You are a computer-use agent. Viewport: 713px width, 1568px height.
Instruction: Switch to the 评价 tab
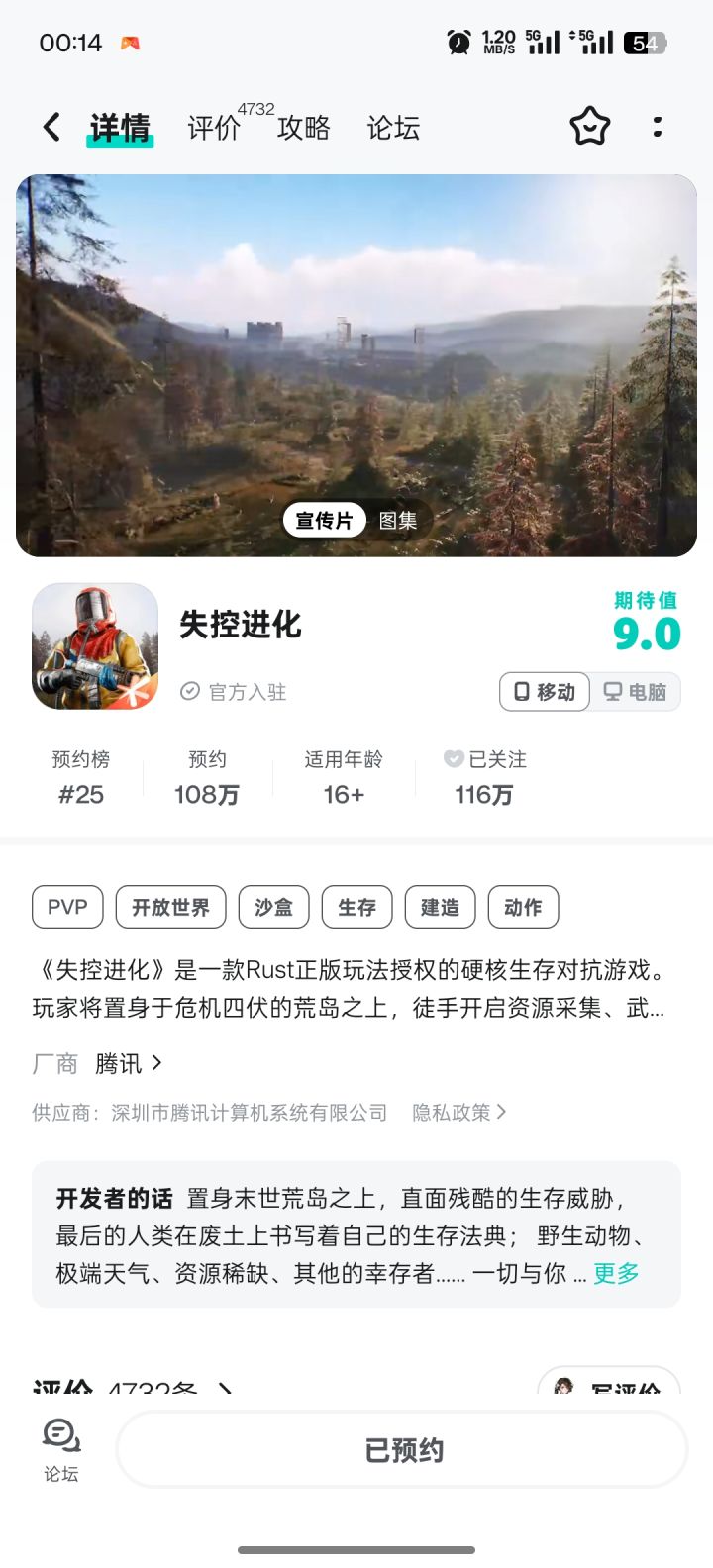click(214, 128)
